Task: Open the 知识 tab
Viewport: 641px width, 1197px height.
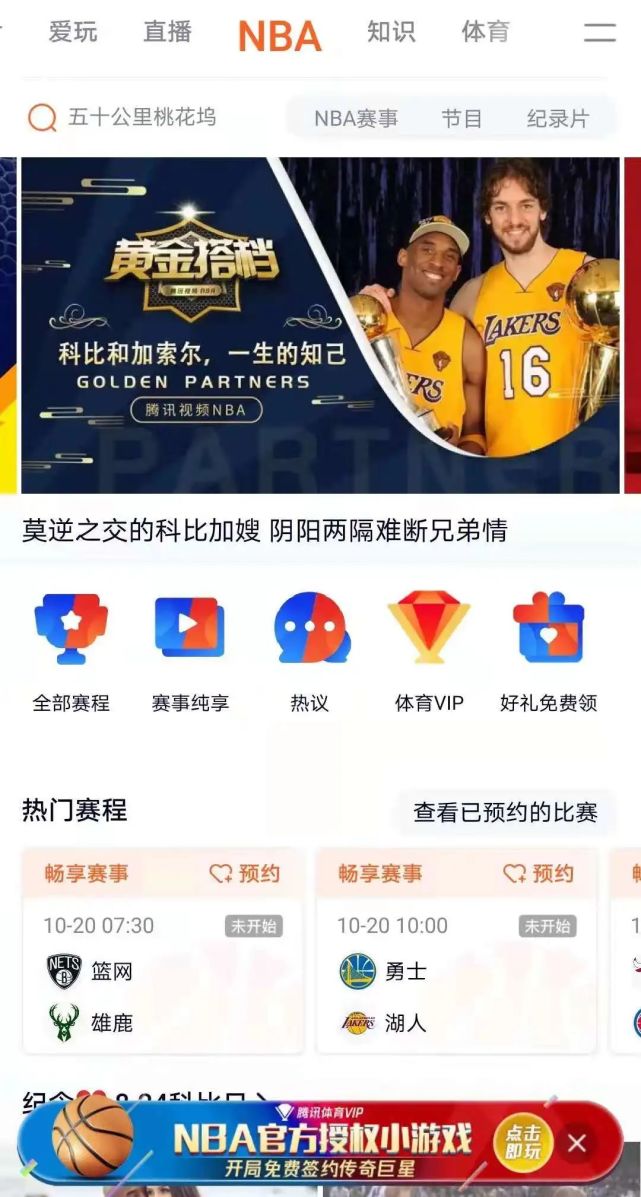Action: pos(391,32)
